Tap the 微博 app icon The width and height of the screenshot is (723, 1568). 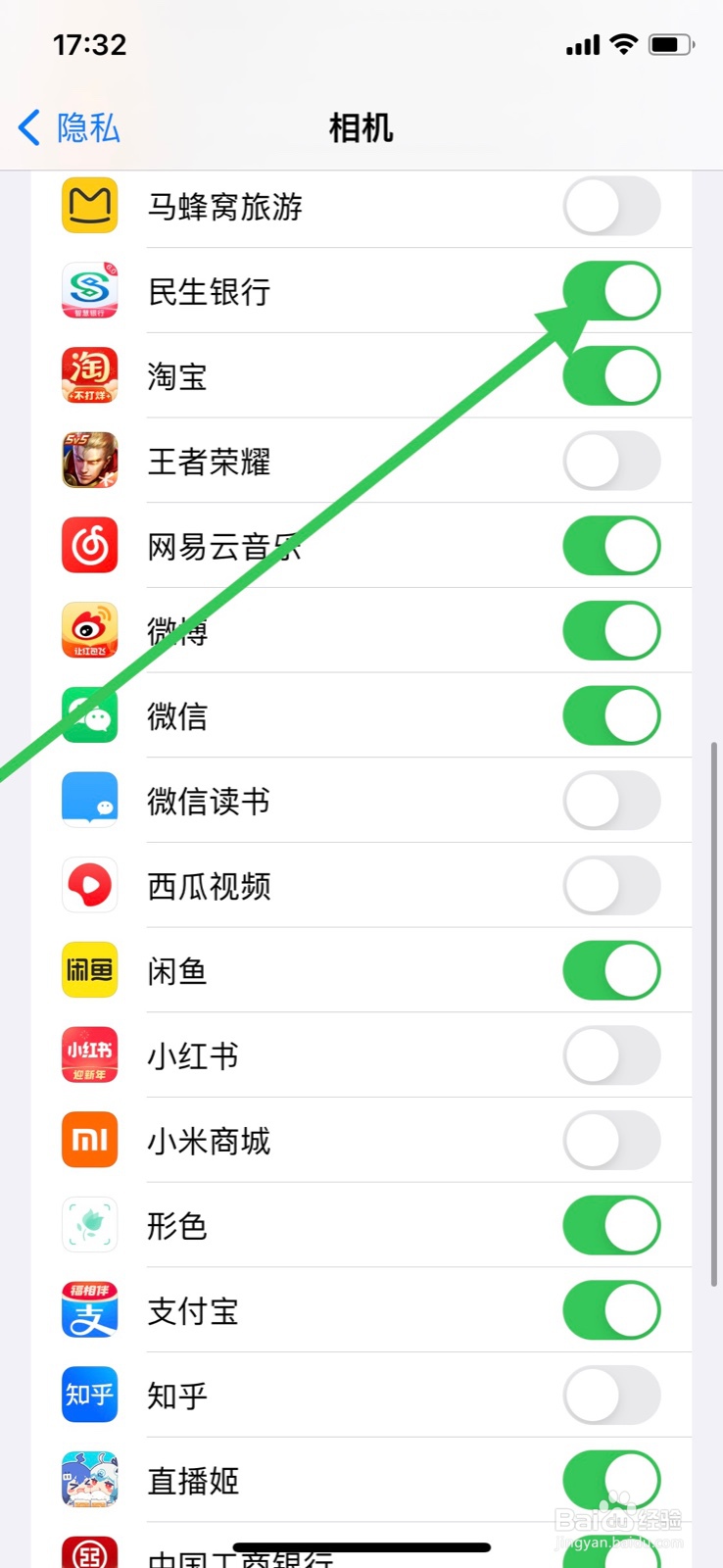89,630
